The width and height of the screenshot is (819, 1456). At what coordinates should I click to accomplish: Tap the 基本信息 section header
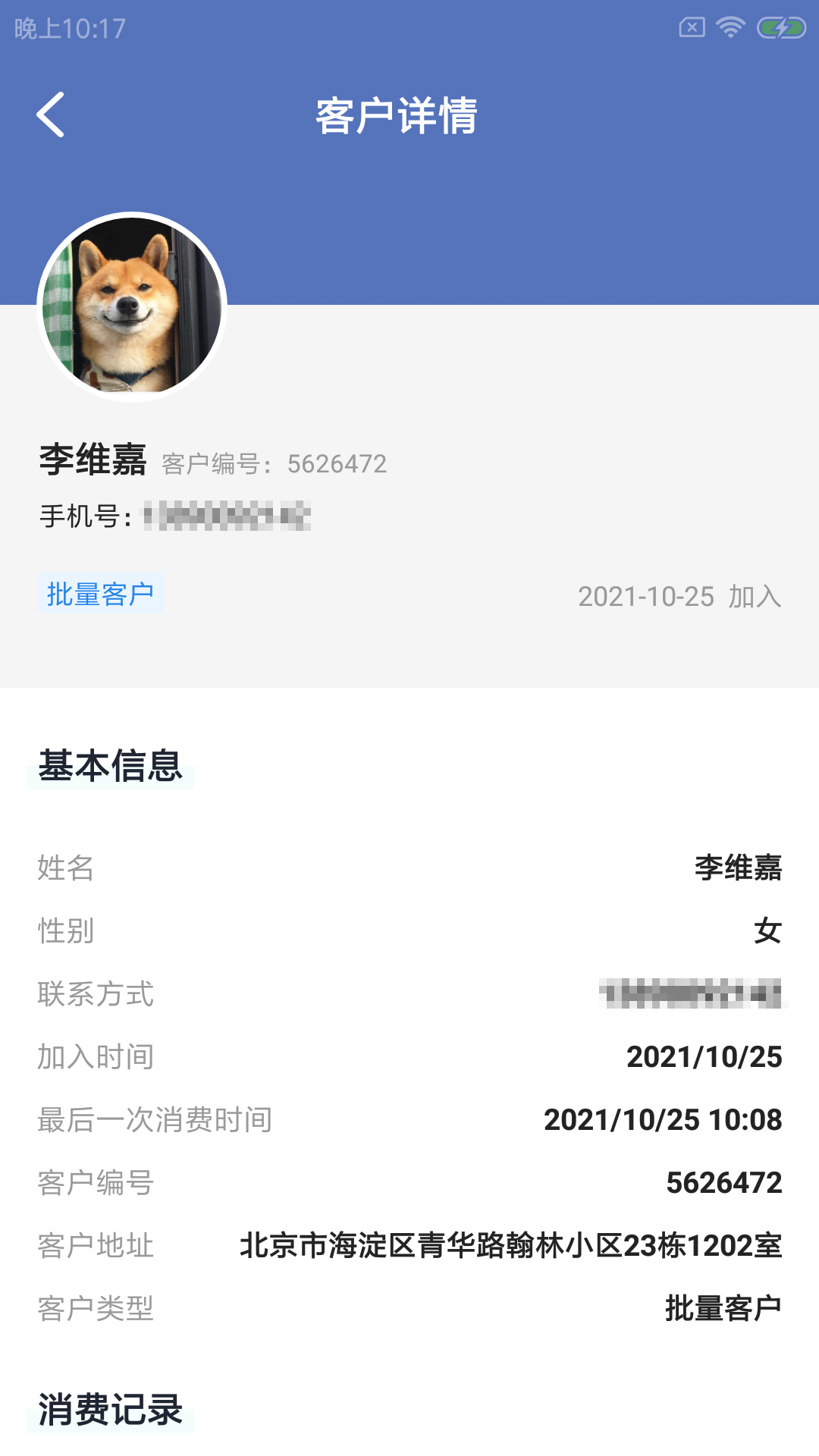(x=111, y=767)
